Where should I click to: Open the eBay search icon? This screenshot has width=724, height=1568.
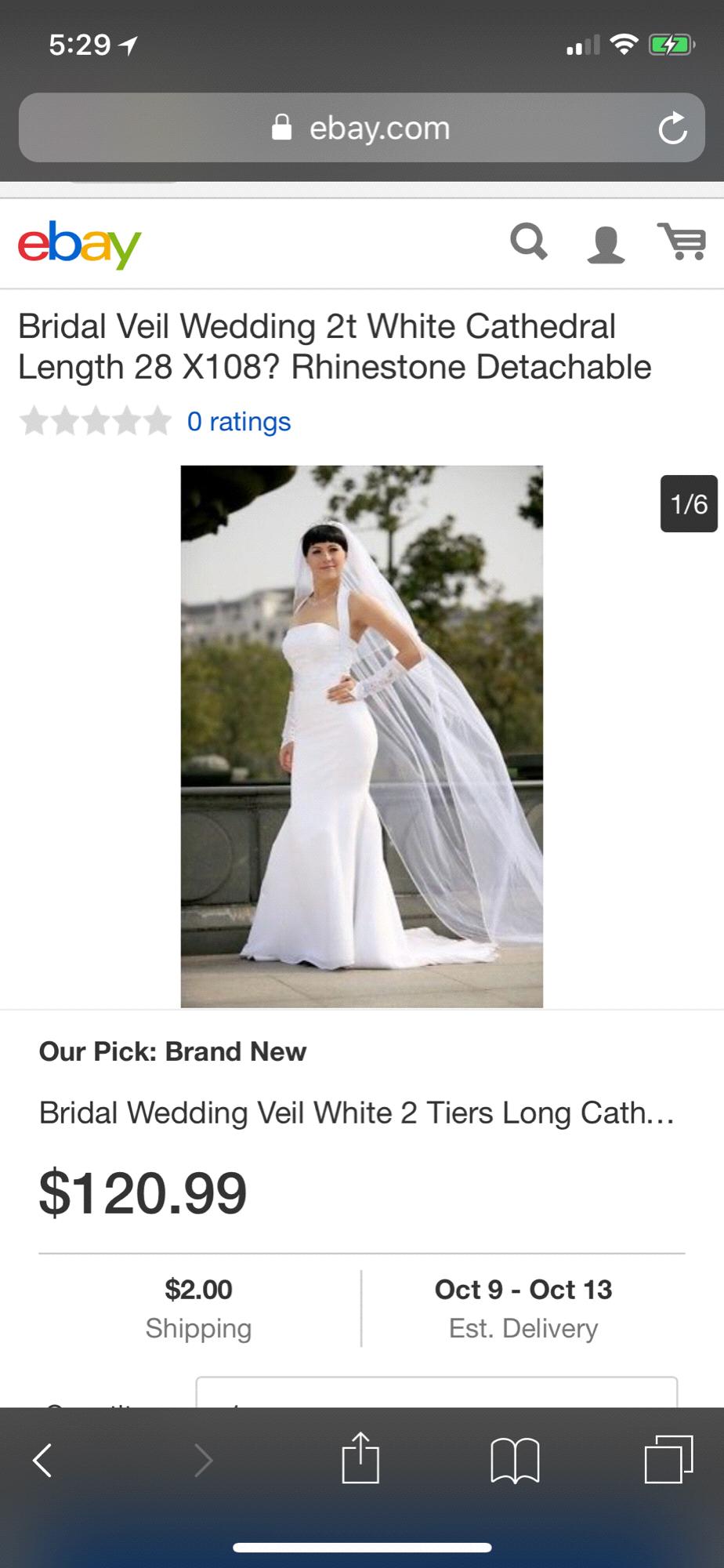[529, 241]
